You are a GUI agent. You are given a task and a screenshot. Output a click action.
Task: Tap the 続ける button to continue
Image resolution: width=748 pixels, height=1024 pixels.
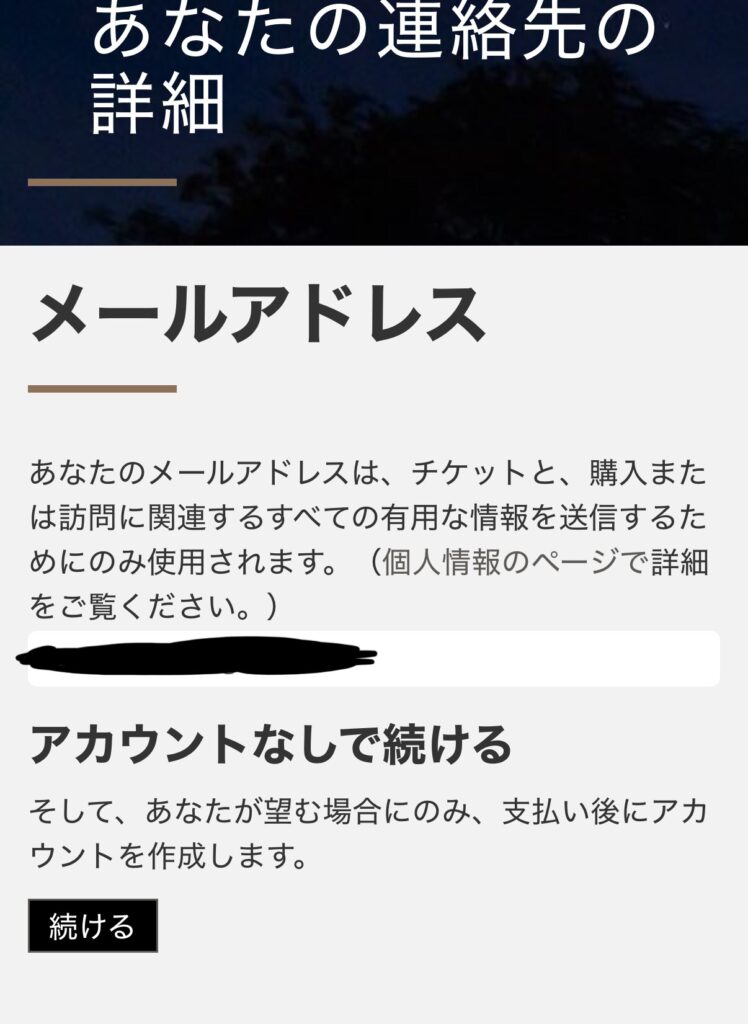pyautogui.click(x=92, y=926)
